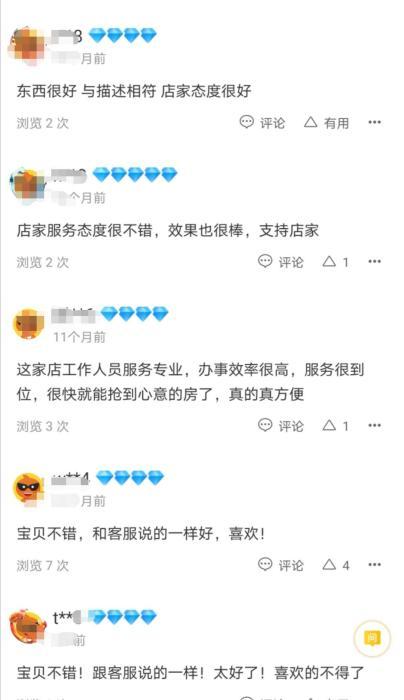
Task: Upvote the 店家服务态度很不错 review
Action: (x=335, y=262)
